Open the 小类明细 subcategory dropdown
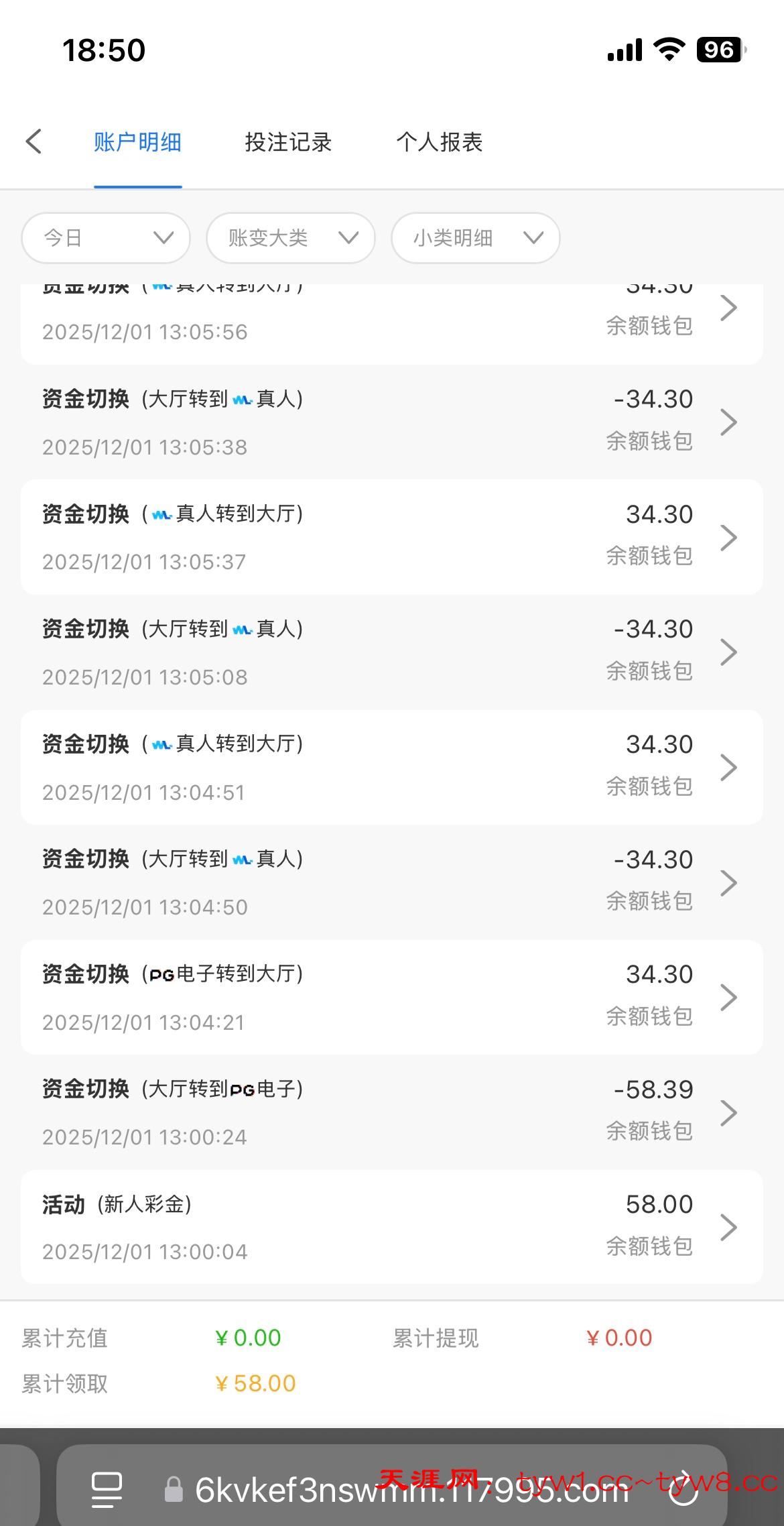Image resolution: width=784 pixels, height=1526 pixels. (476, 238)
